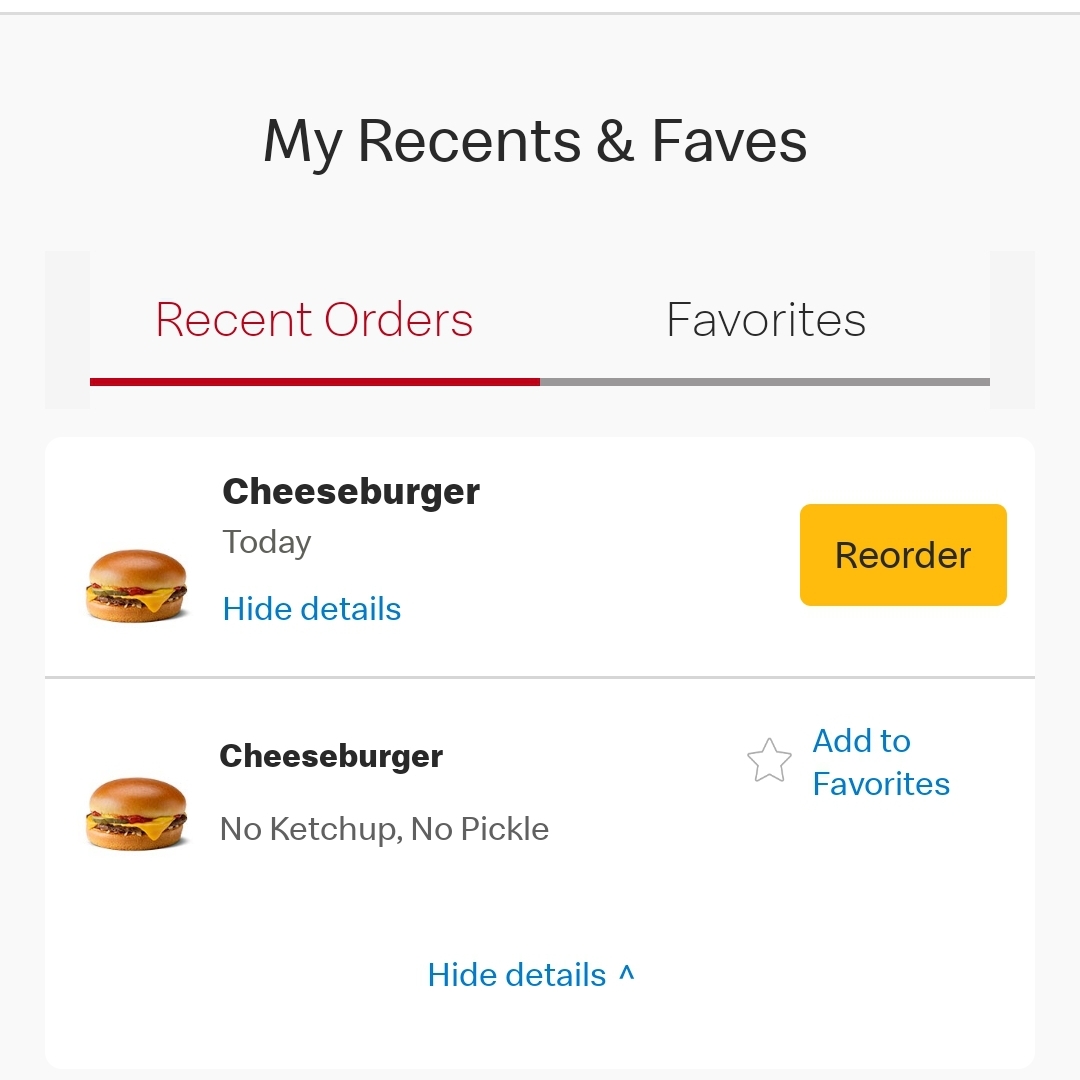
Task: Tap Hide details under Today
Action: pos(311,609)
